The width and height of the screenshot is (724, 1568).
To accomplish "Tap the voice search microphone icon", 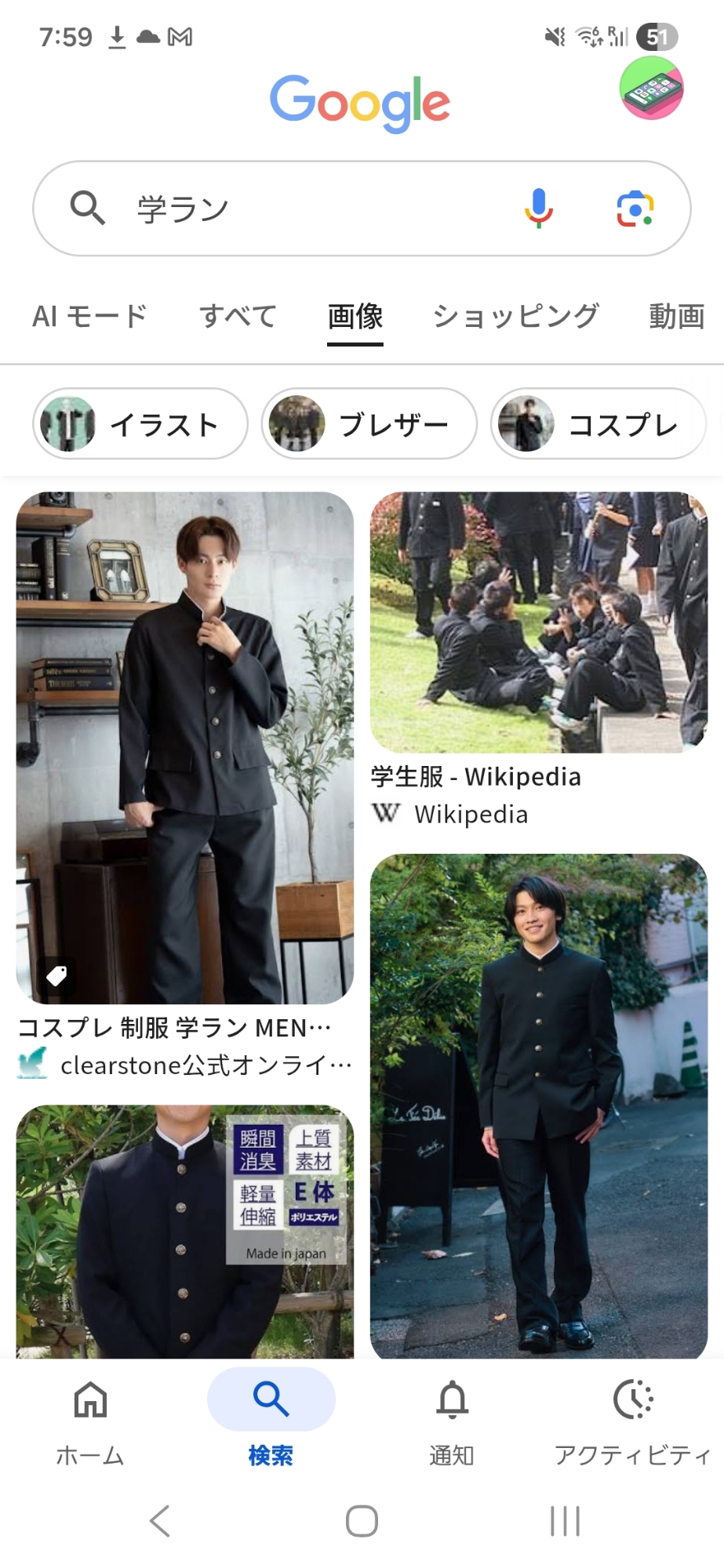I will 538,209.
